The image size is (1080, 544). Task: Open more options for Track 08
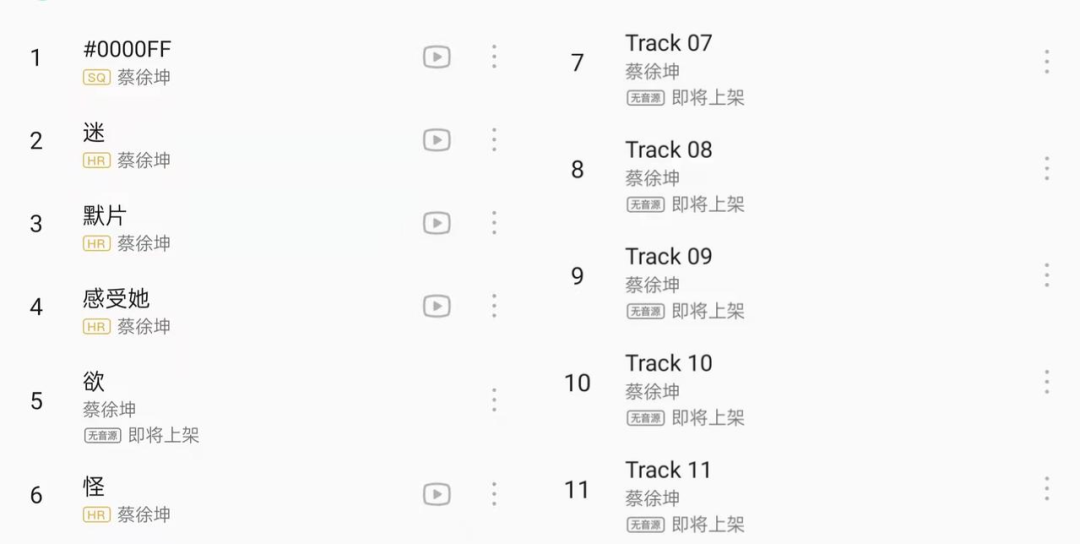pyautogui.click(x=1047, y=169)
